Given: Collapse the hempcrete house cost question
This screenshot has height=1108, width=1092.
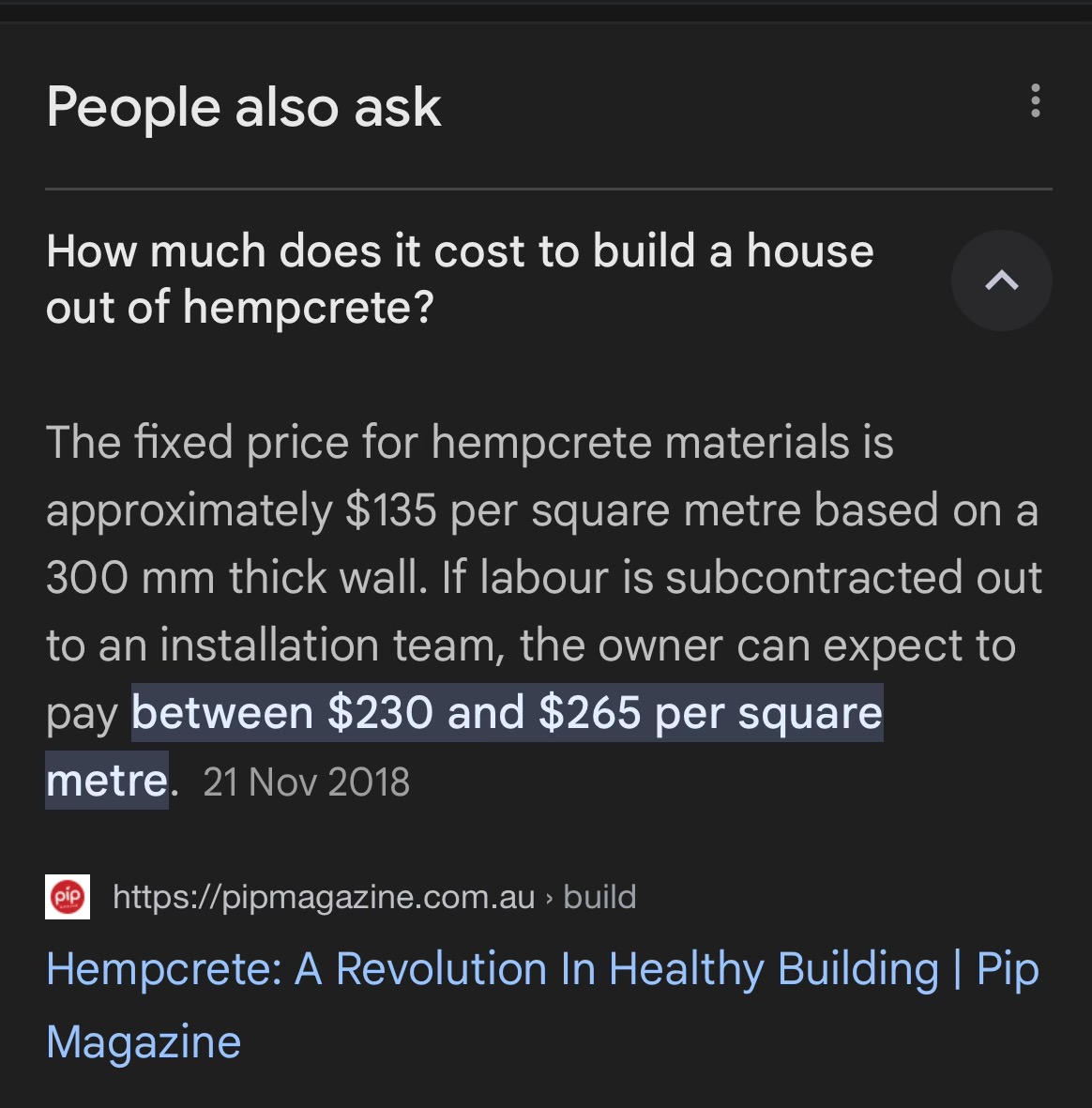Looking at the screenshot, I should [x=1001, y=281].
